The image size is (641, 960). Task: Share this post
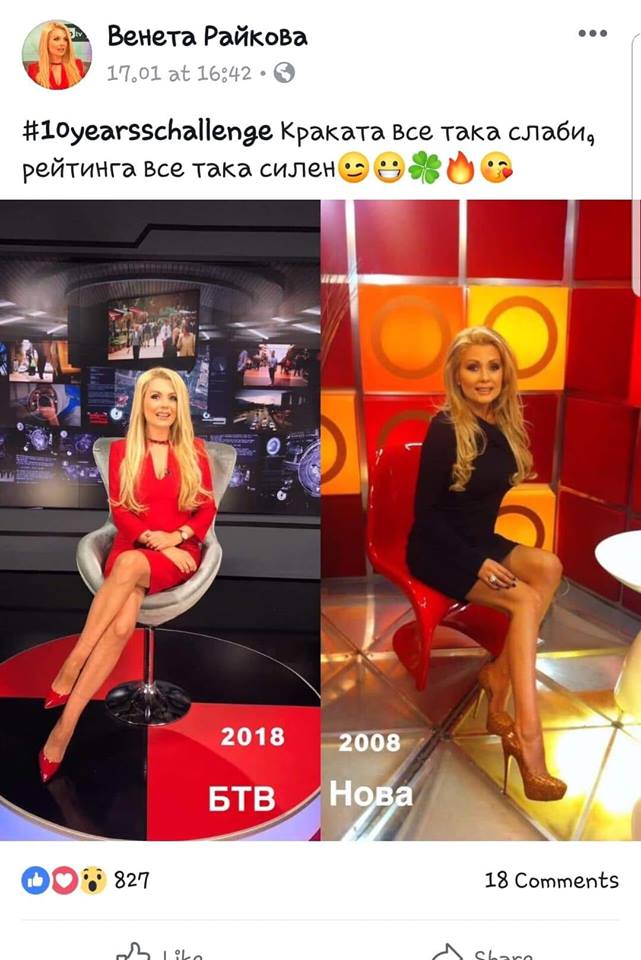tap(481, 952)
